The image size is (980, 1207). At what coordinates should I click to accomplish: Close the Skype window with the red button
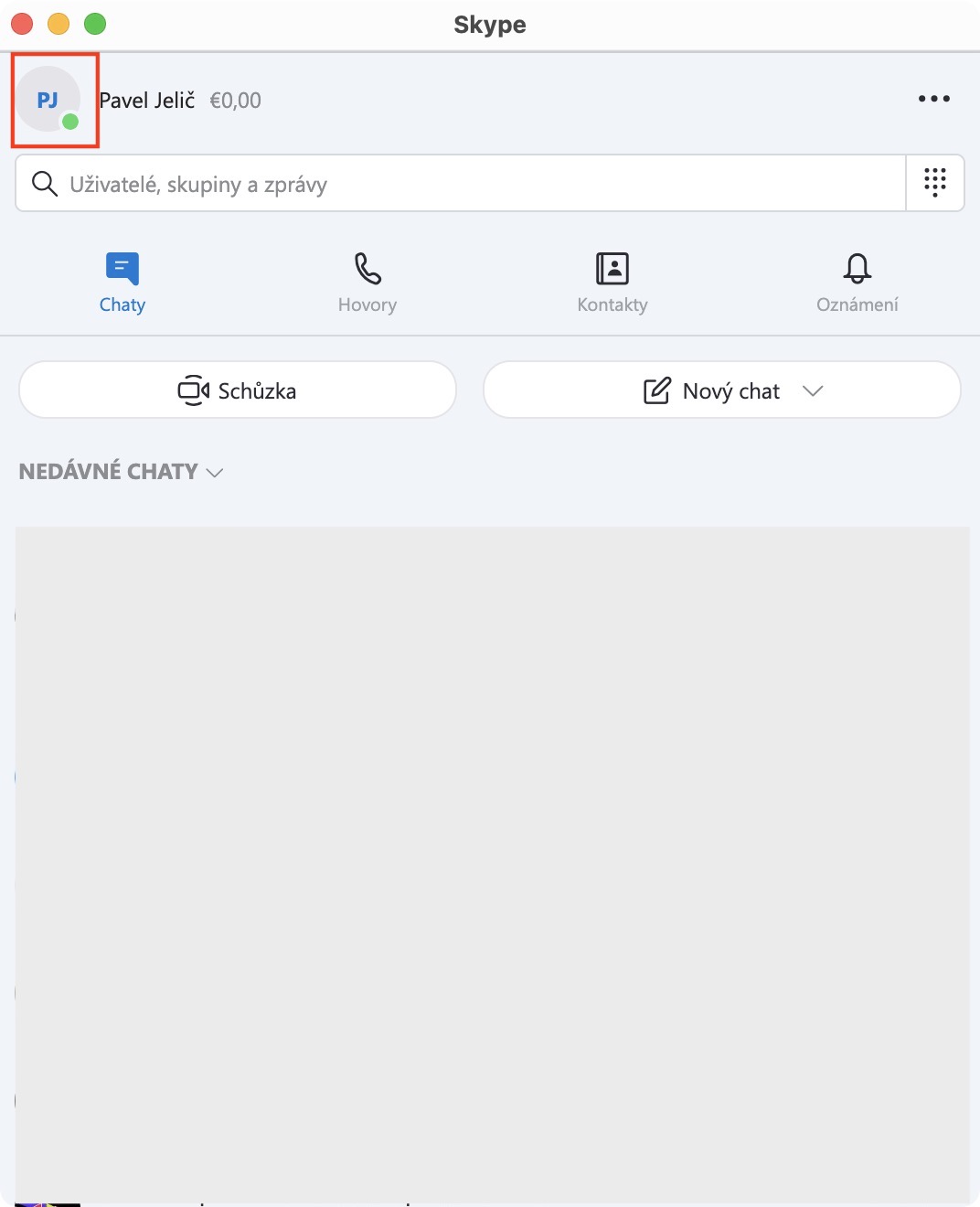click(22, 24)
